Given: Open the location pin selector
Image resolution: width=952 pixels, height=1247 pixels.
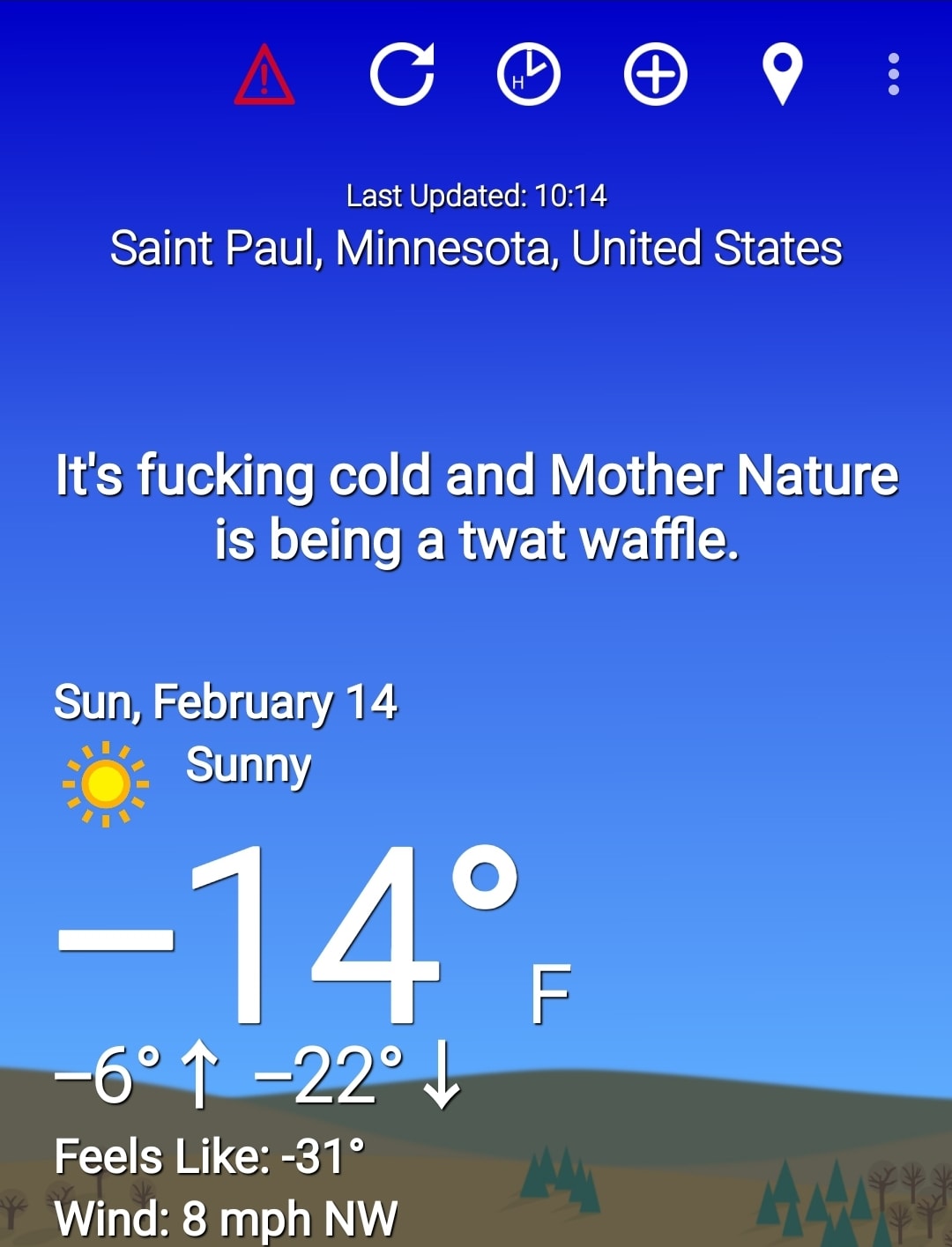Looking at the screenshot, I should click(782, 74).
